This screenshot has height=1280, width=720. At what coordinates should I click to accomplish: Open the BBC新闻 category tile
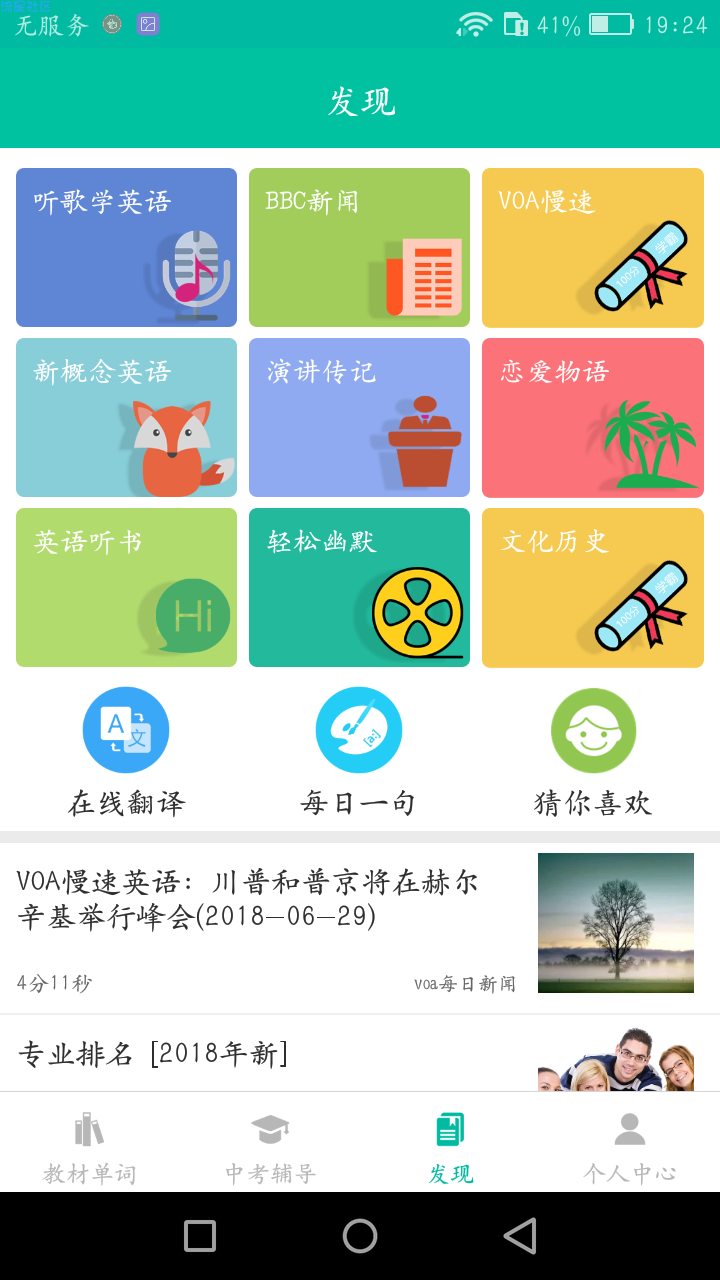(x=359, y=247)
